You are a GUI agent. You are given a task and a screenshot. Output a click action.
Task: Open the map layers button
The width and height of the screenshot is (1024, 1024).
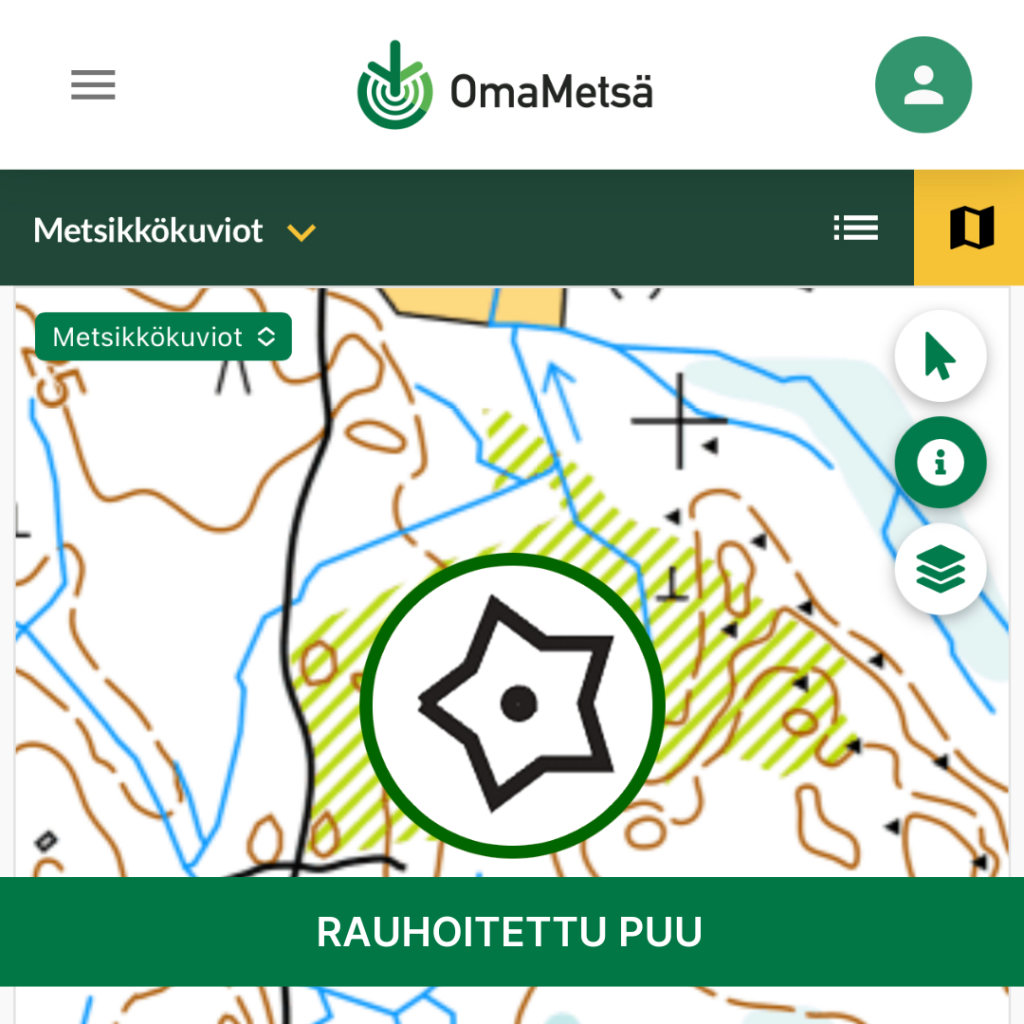(x=940, y=569)
